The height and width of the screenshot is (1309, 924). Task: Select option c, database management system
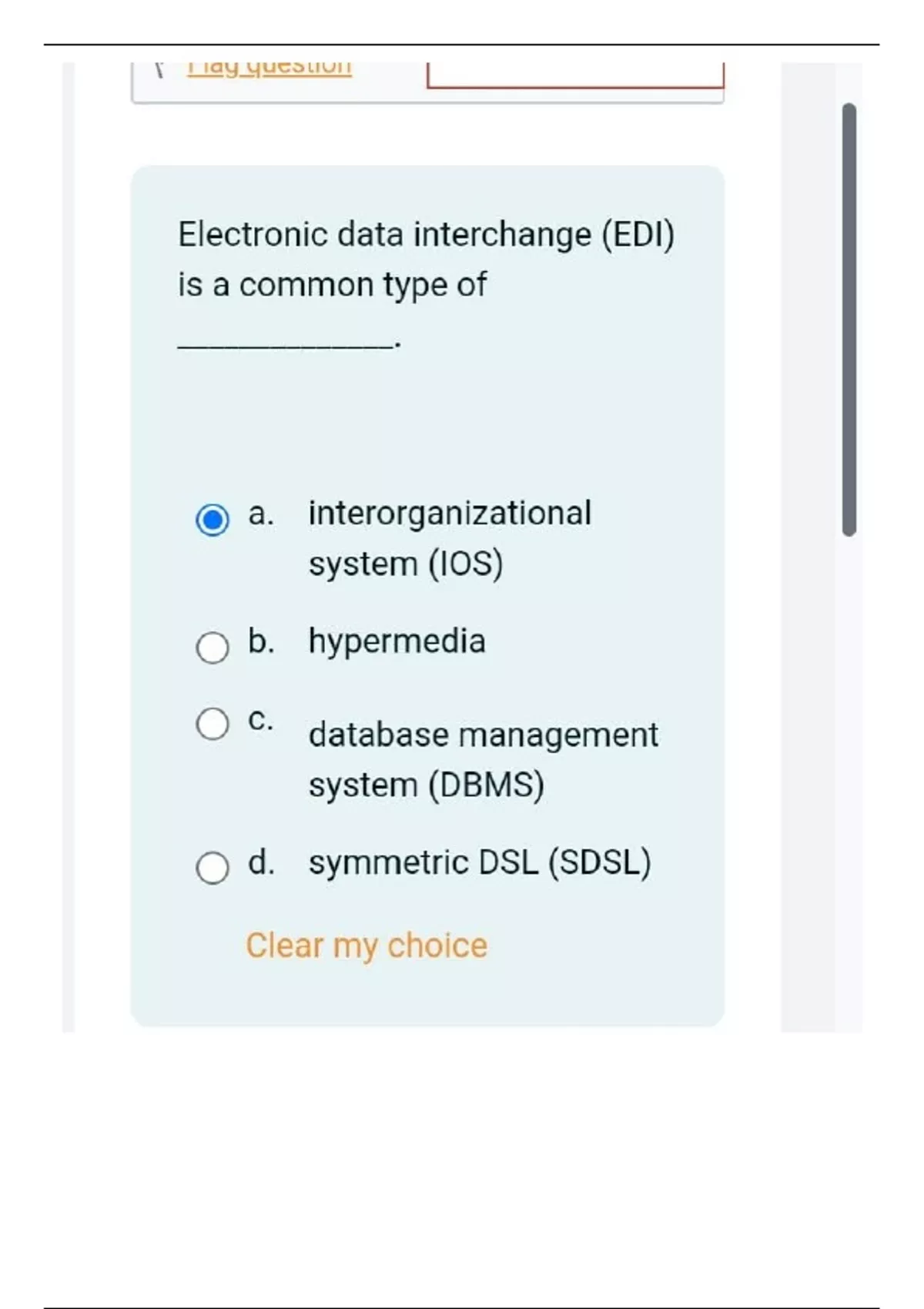[213, 724]
